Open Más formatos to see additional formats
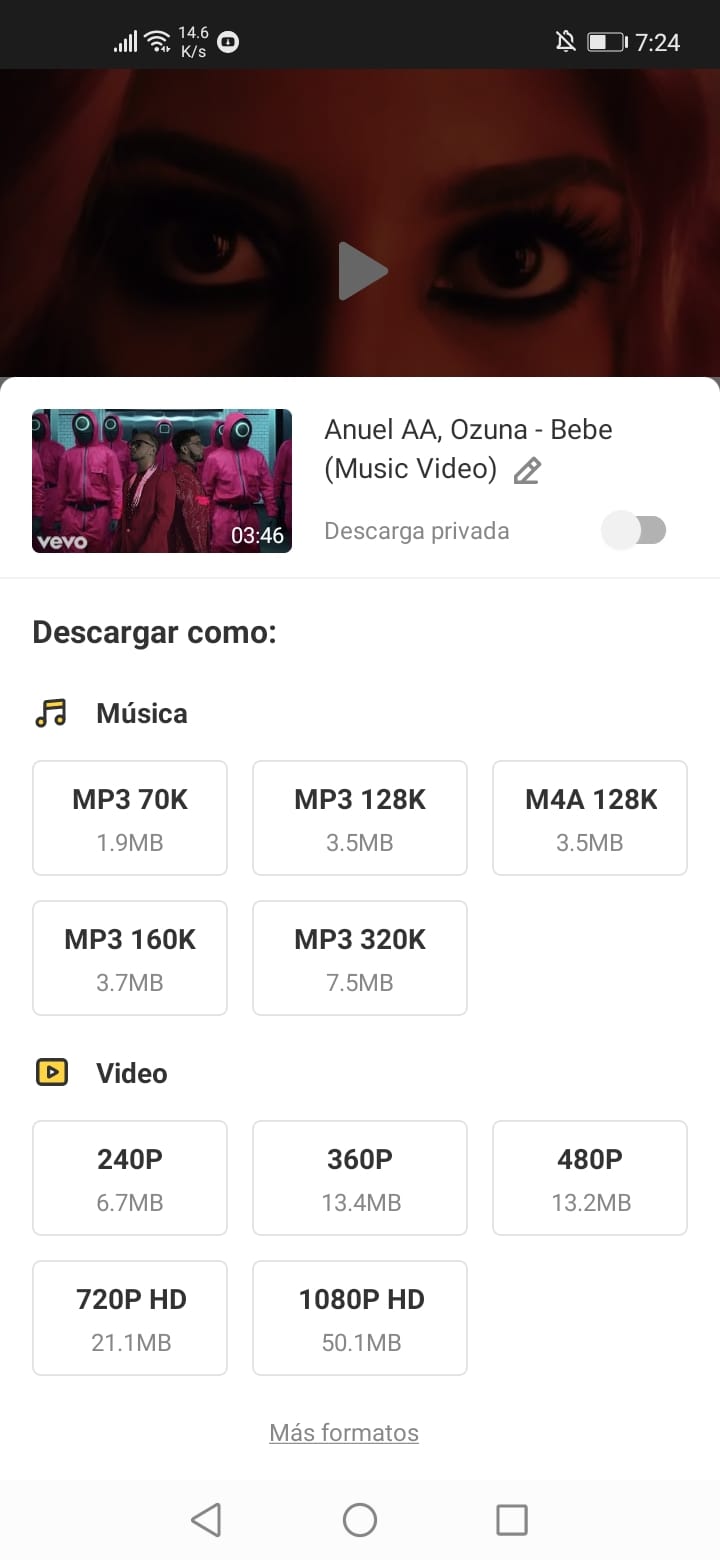The width and height of the screenshot is (720, 1560). (343, 1432)
